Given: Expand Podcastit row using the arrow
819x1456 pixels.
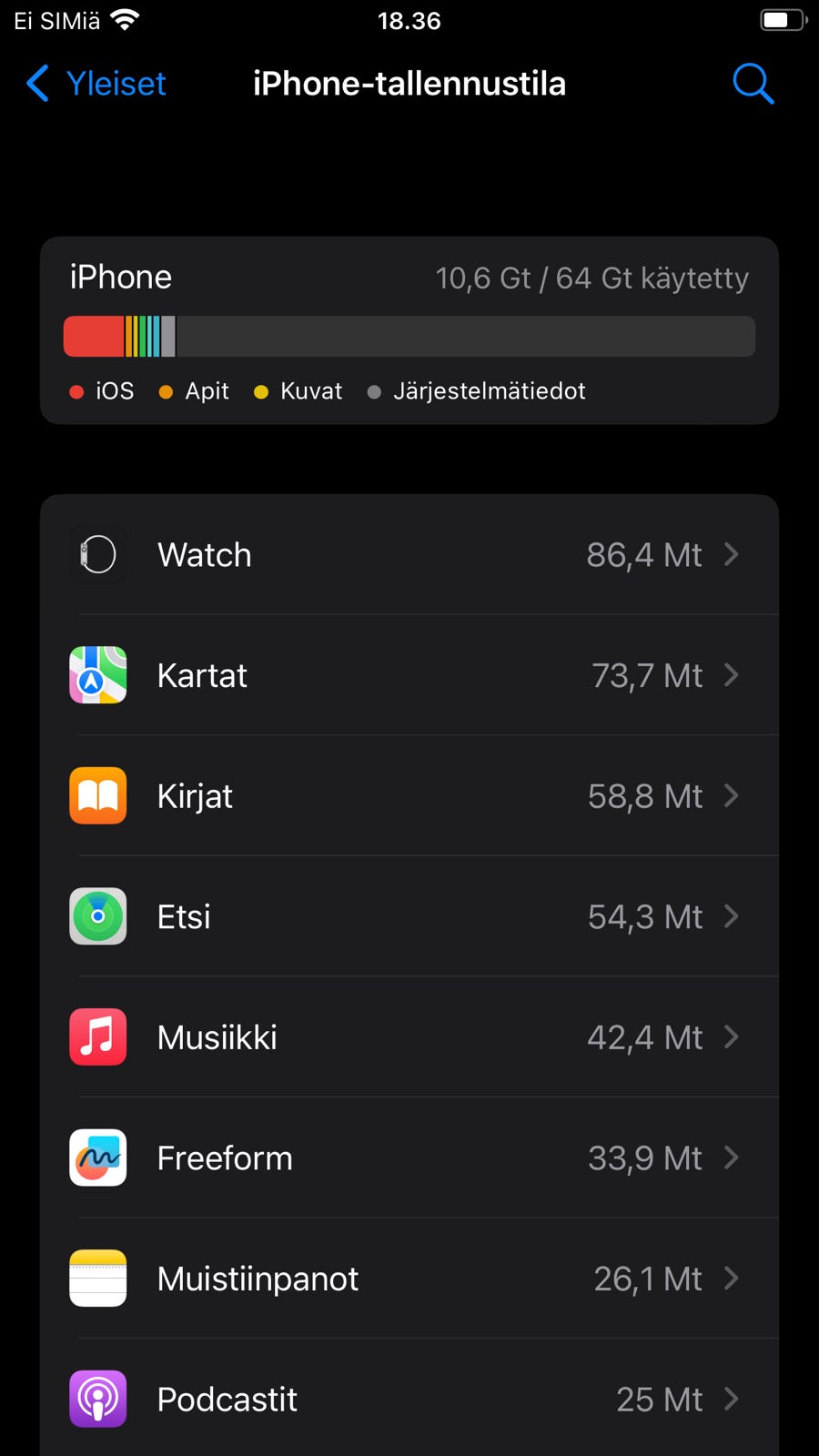Looking at the screenshot, I should [x=731, y=1399].
